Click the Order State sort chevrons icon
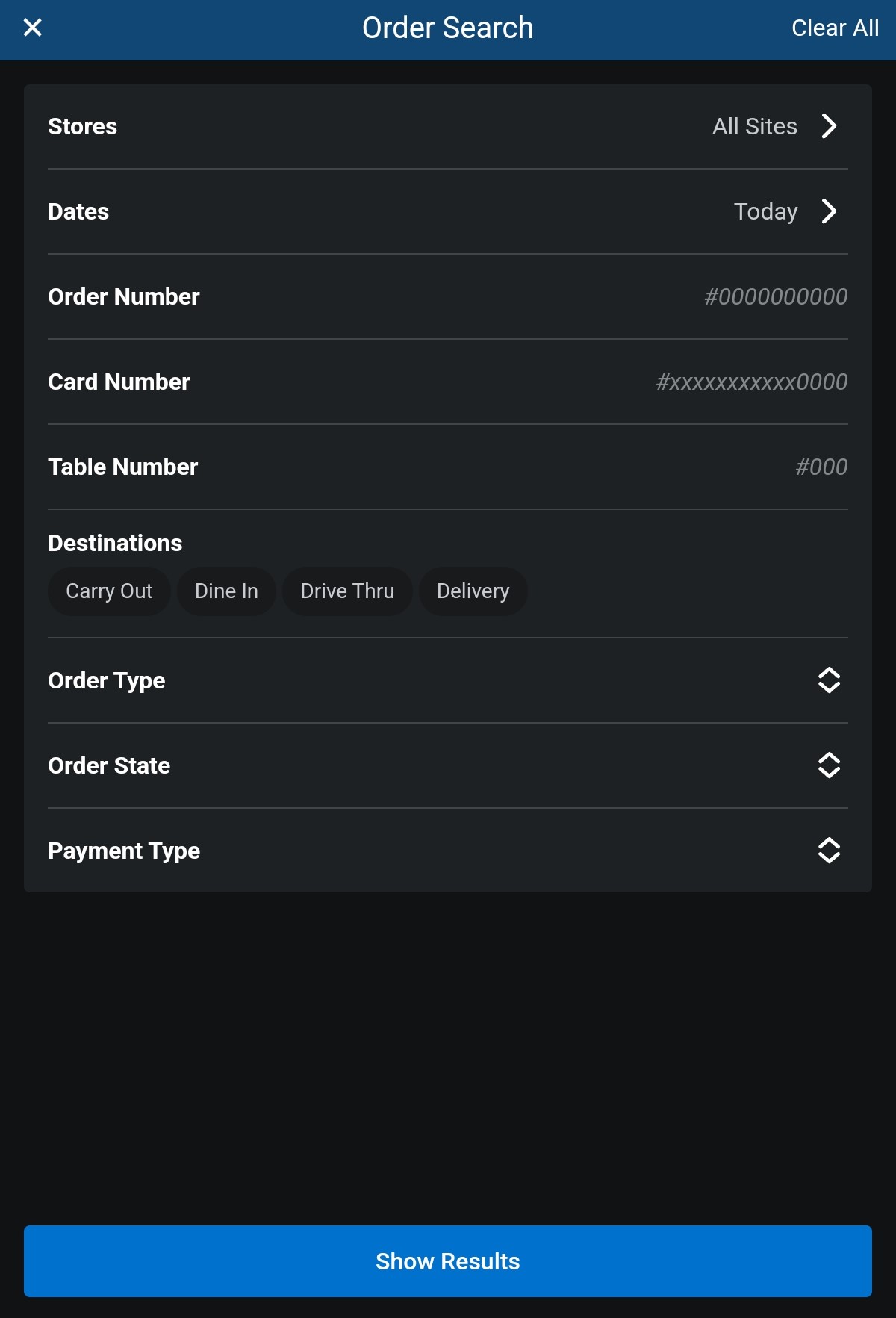The width and height of the screenshot is (896, 1318). pos(830,765)
